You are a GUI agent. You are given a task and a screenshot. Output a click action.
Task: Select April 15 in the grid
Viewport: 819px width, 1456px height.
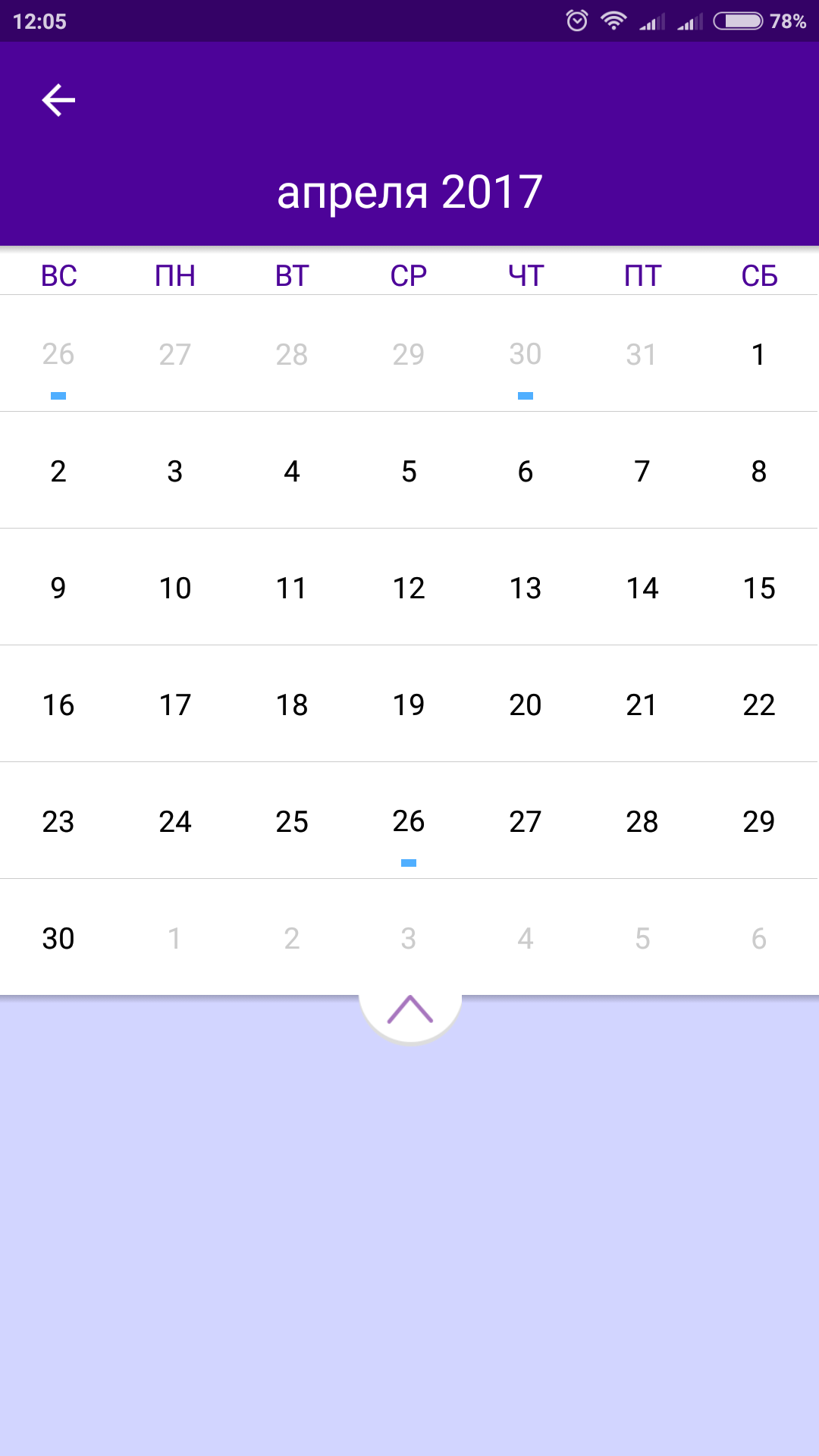point(758,588)
